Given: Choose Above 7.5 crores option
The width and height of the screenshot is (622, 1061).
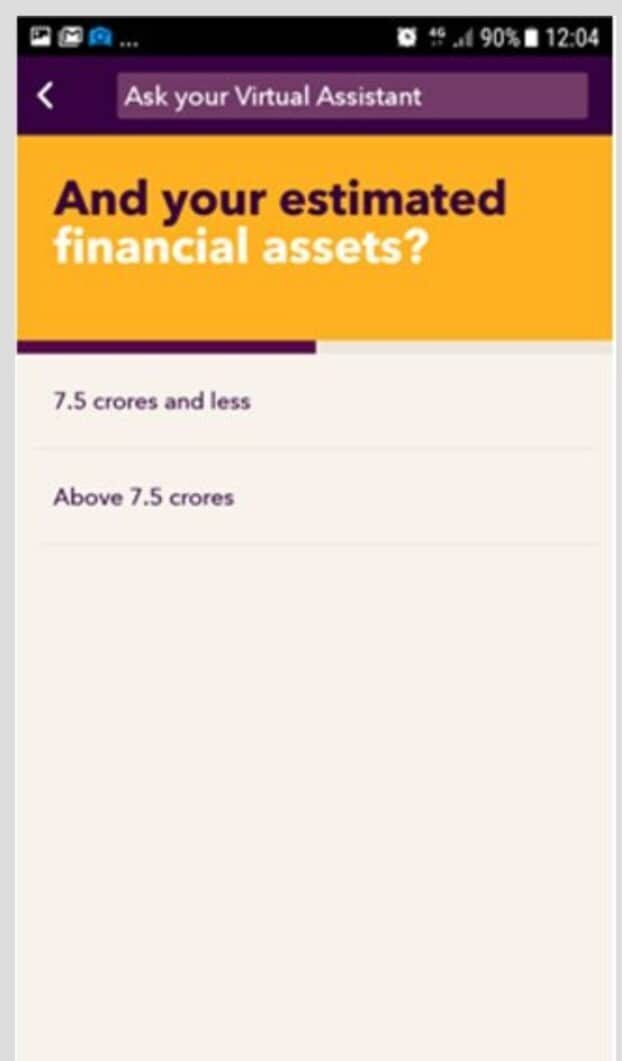Looking at the screenshot, I should point(144,497).
